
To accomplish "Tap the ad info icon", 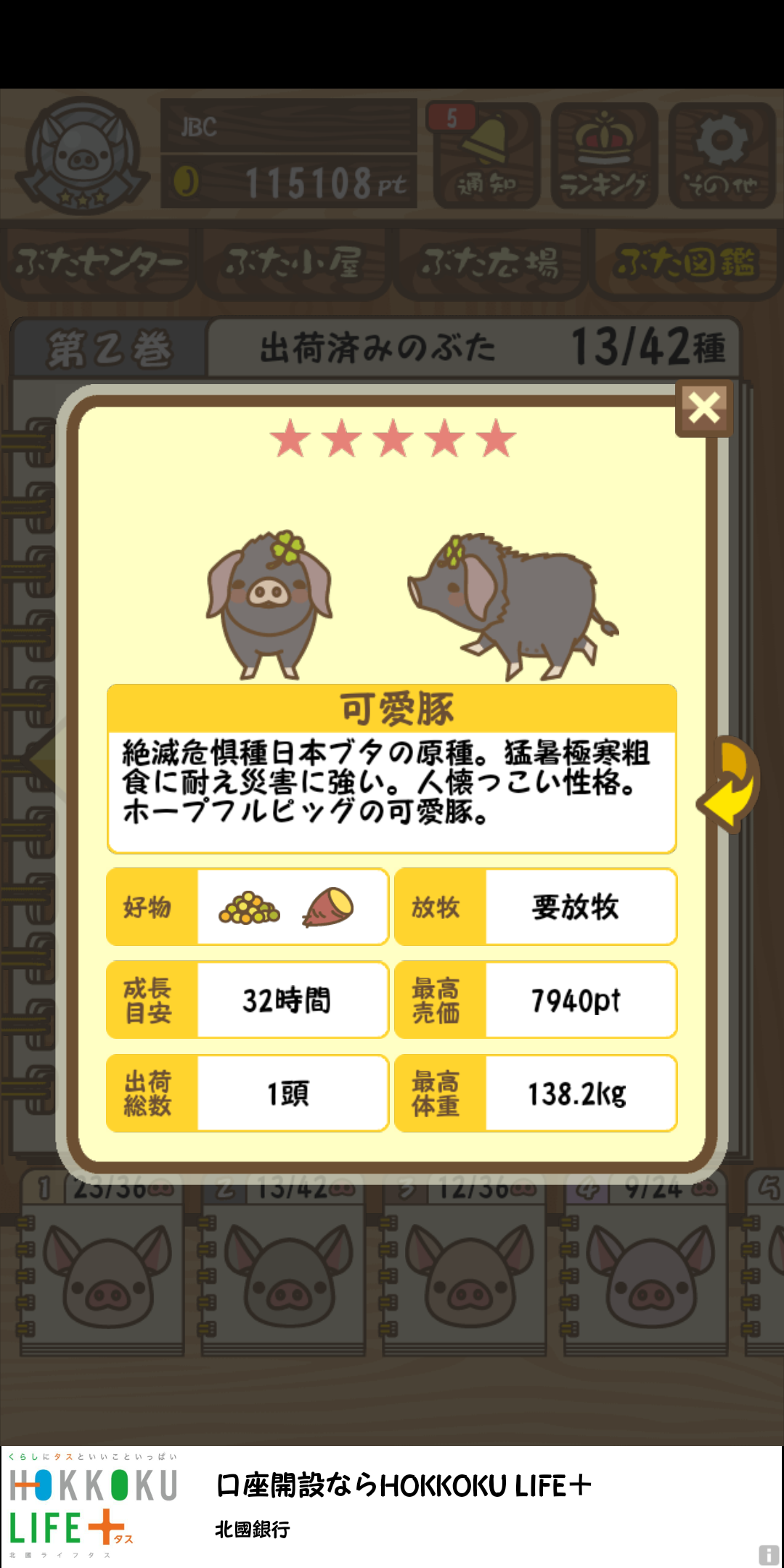I will (769, 1554).
